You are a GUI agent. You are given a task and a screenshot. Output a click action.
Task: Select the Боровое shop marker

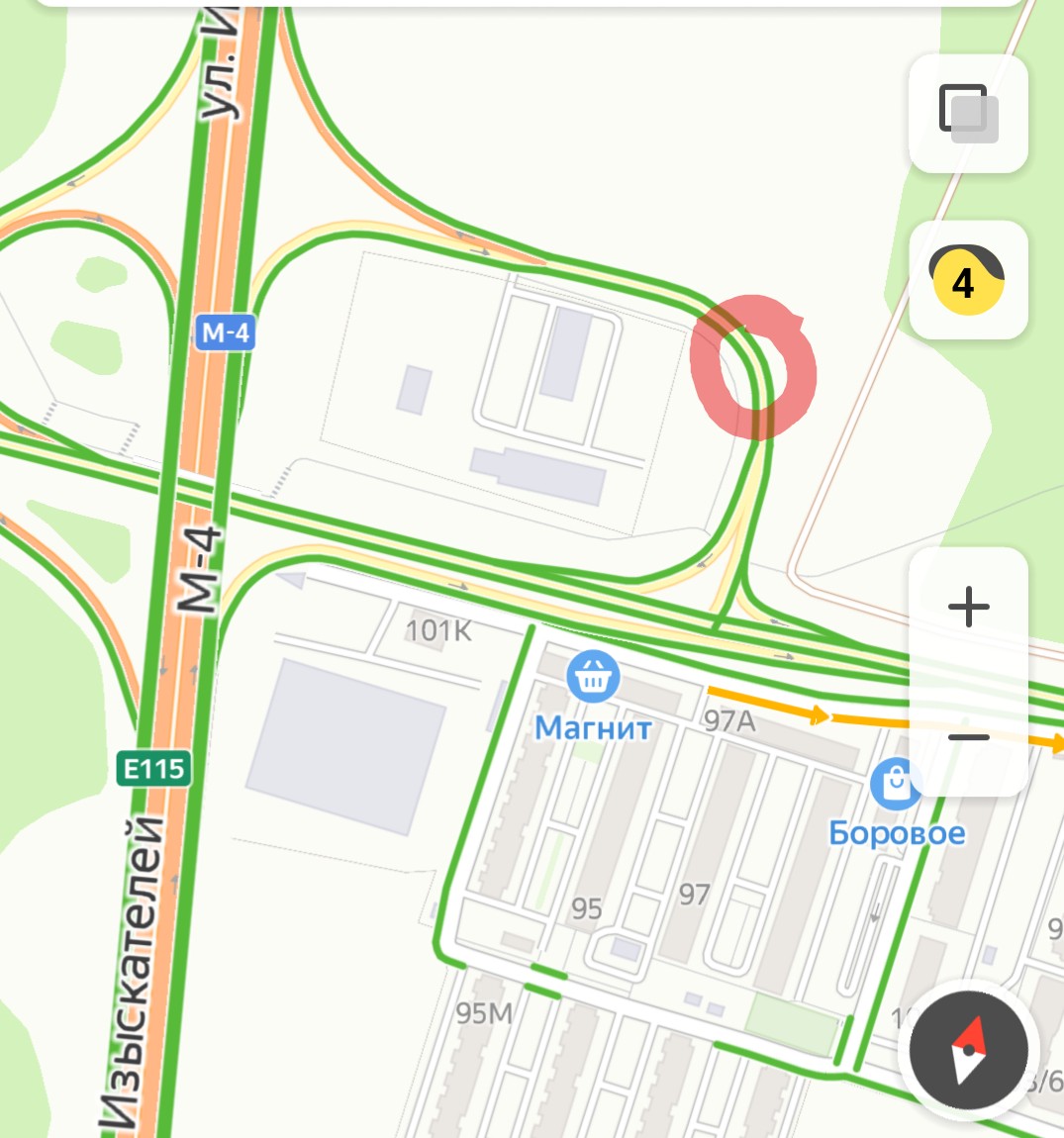[x=896, y=785]
